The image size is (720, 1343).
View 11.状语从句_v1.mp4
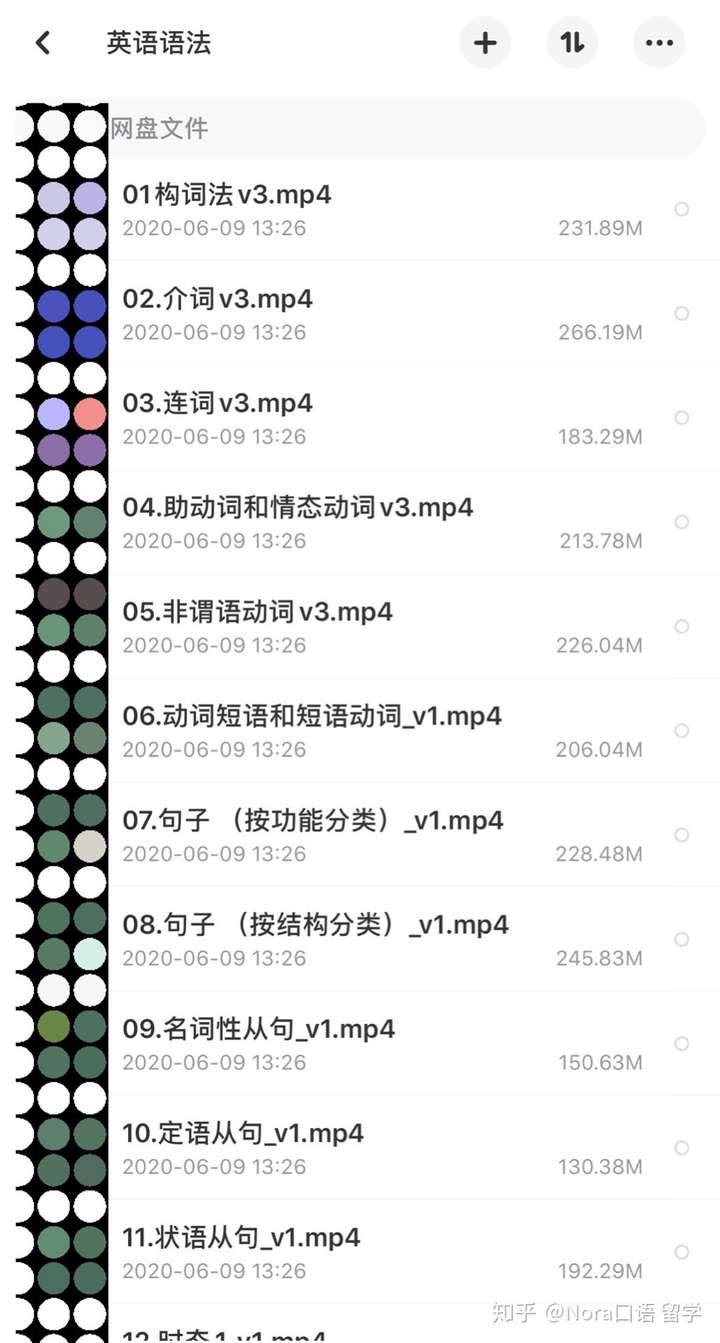241,1238
